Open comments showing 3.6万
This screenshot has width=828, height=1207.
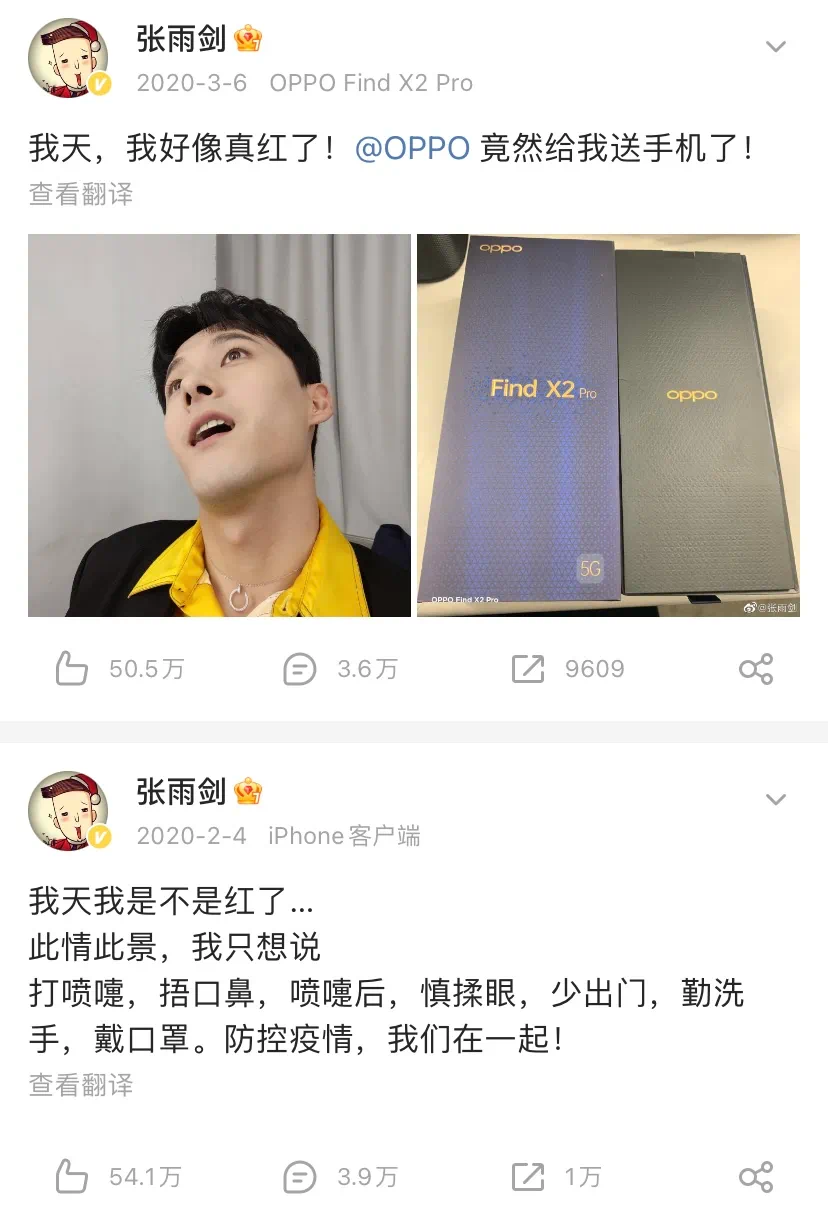[x=300, y=669]
